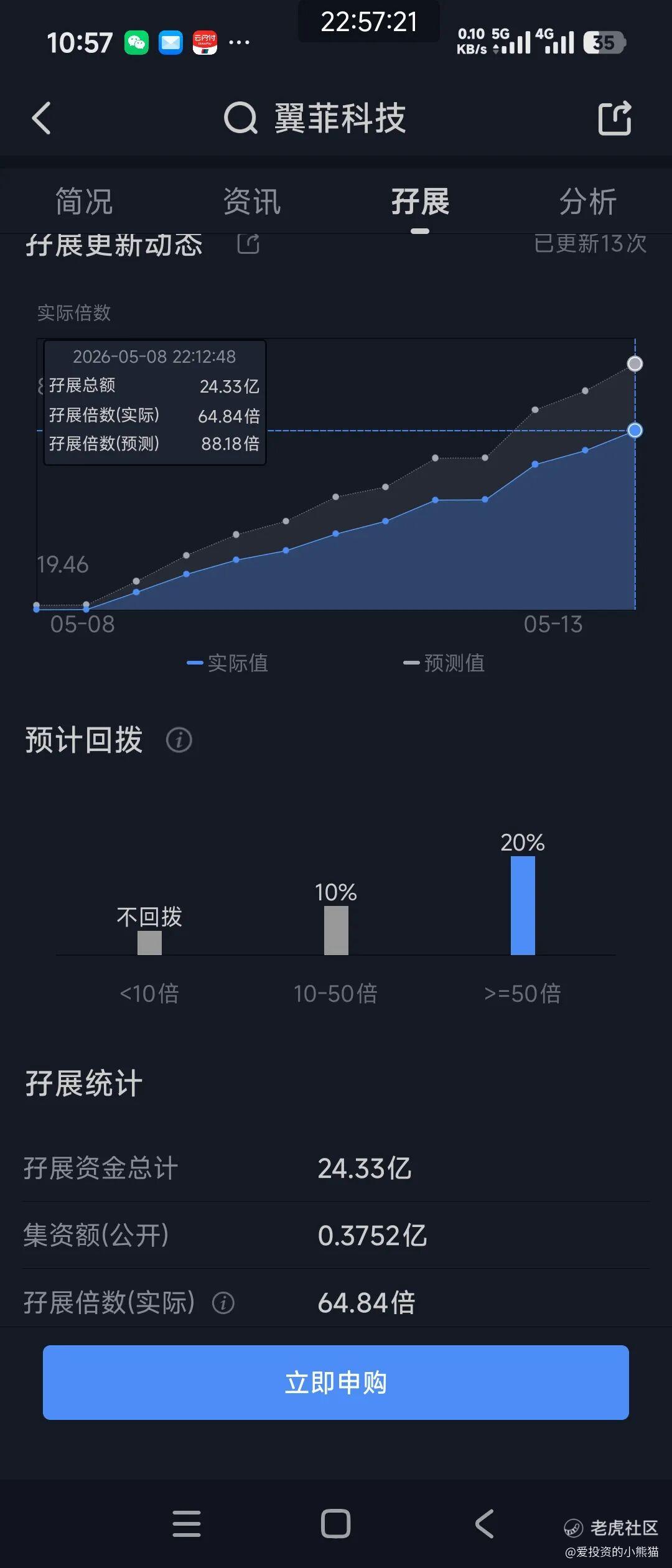The height and width of the screenshot is (1568, 672).
Task: Open recent apps from navigation bar
Action: point(187,1524)
